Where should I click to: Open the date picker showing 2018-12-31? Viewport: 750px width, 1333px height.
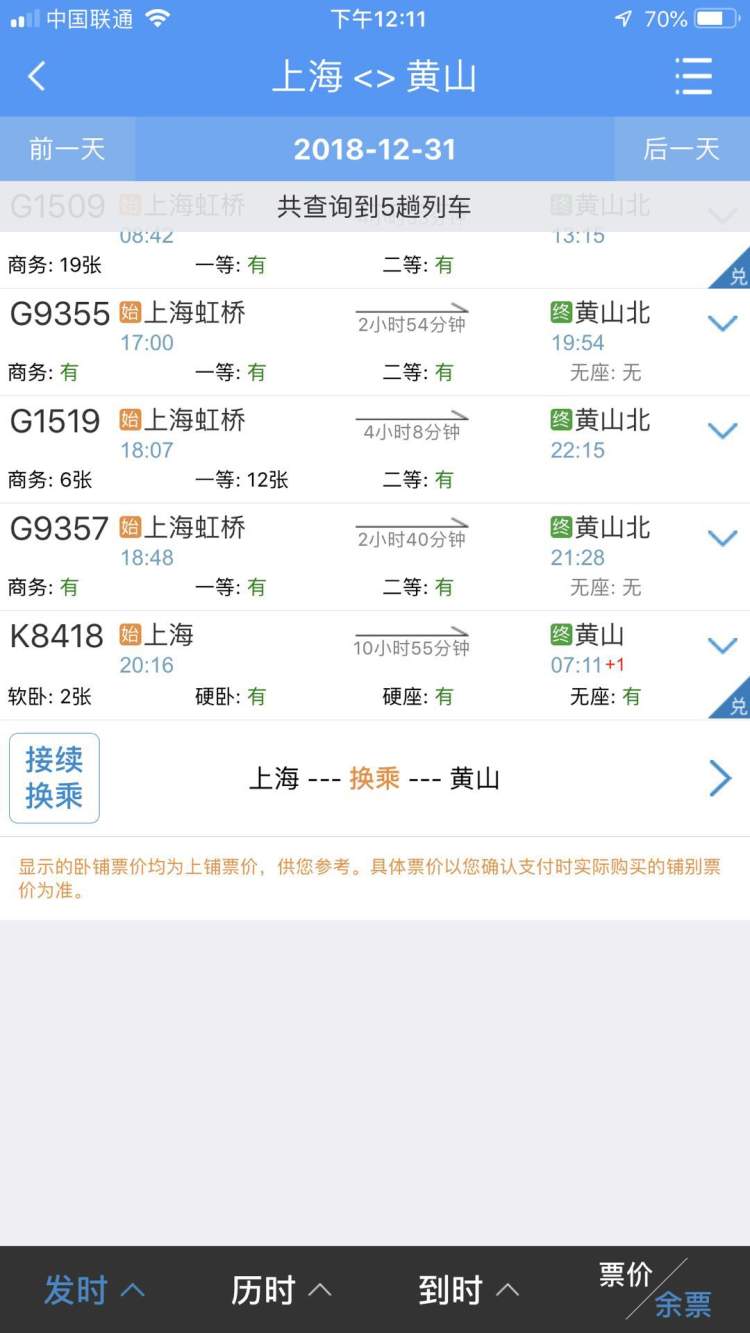375,149
